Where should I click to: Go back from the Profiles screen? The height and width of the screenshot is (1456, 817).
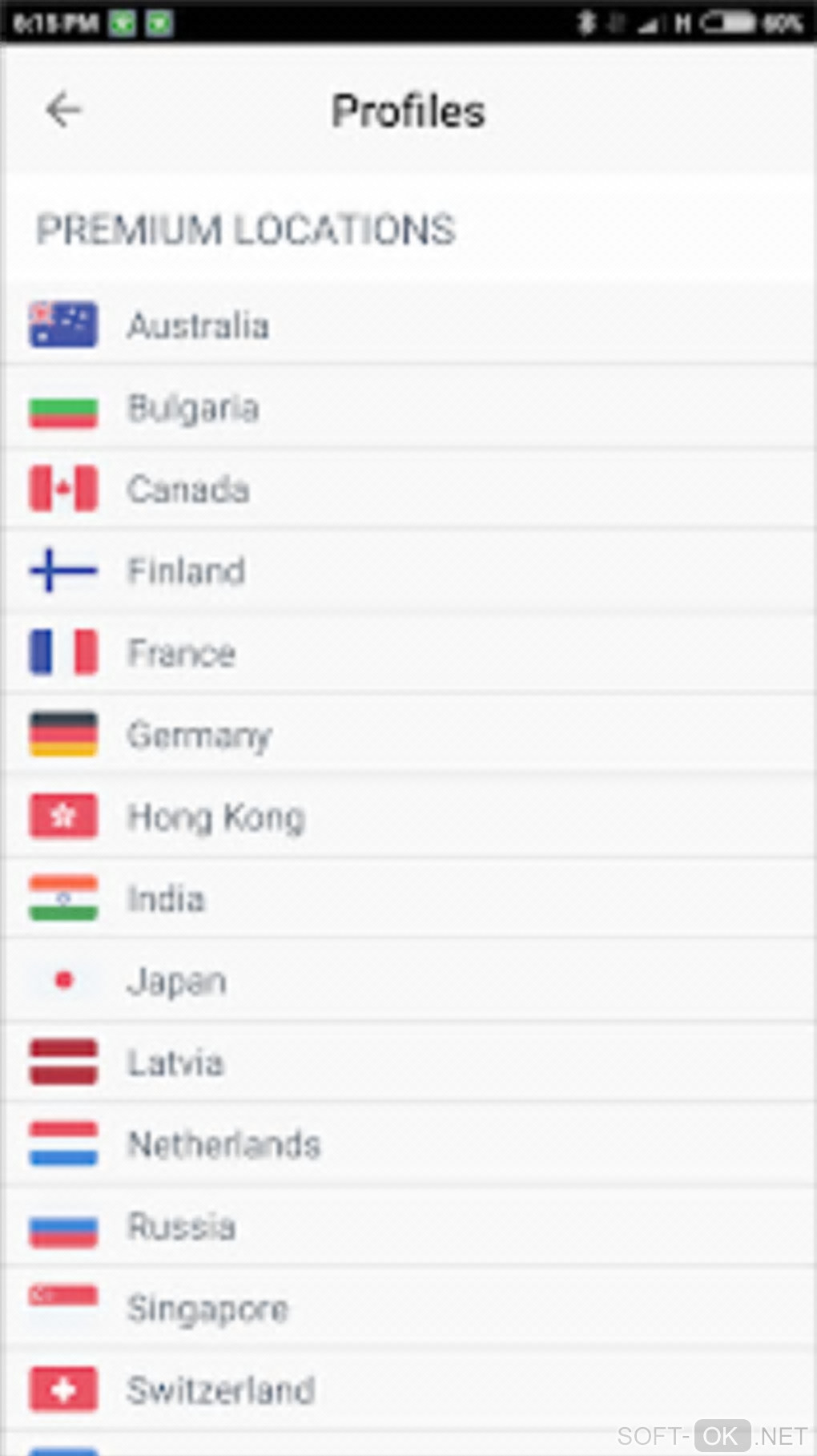tap(63, 111)
